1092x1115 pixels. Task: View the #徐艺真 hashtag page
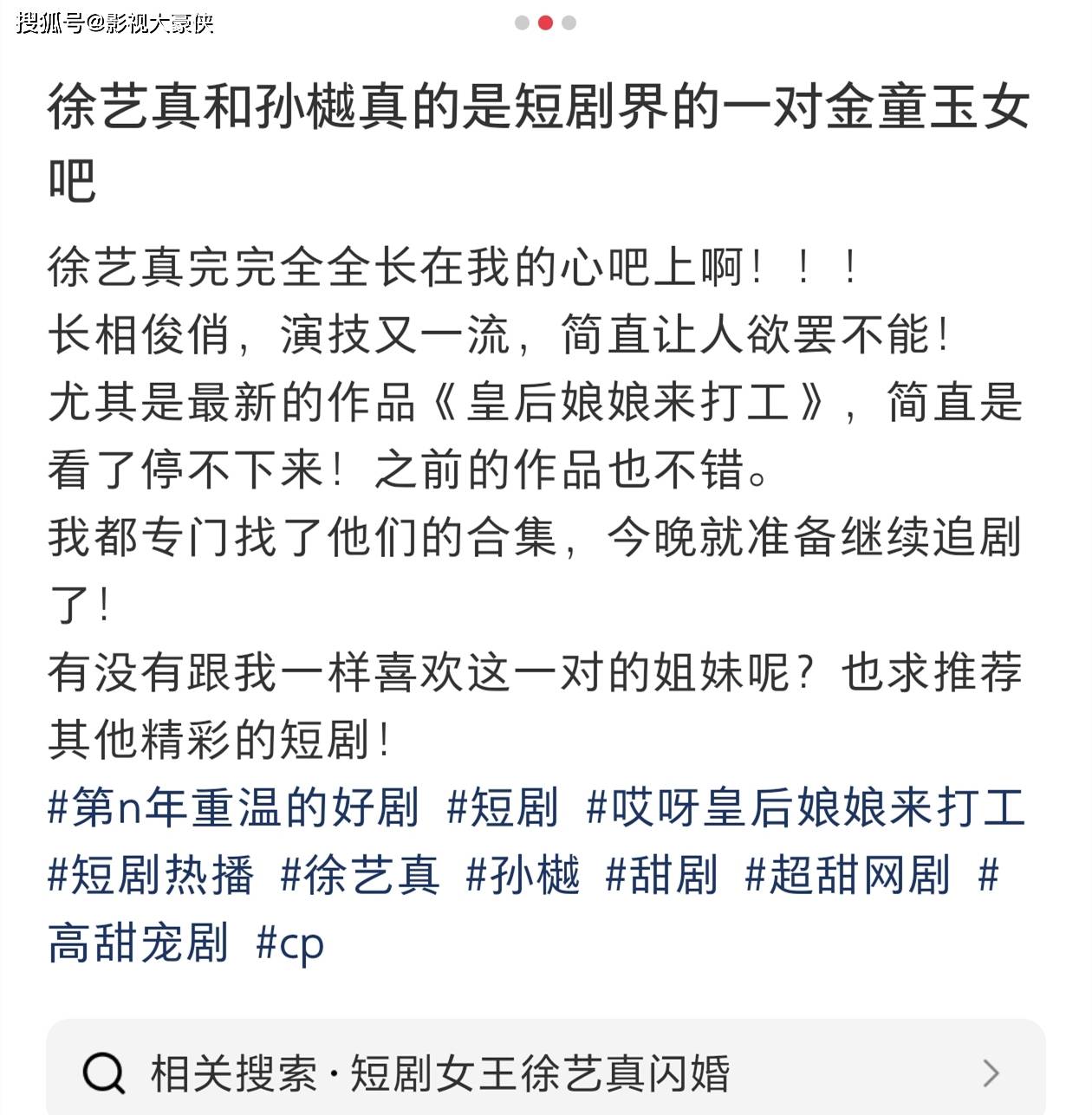point(361,875)
